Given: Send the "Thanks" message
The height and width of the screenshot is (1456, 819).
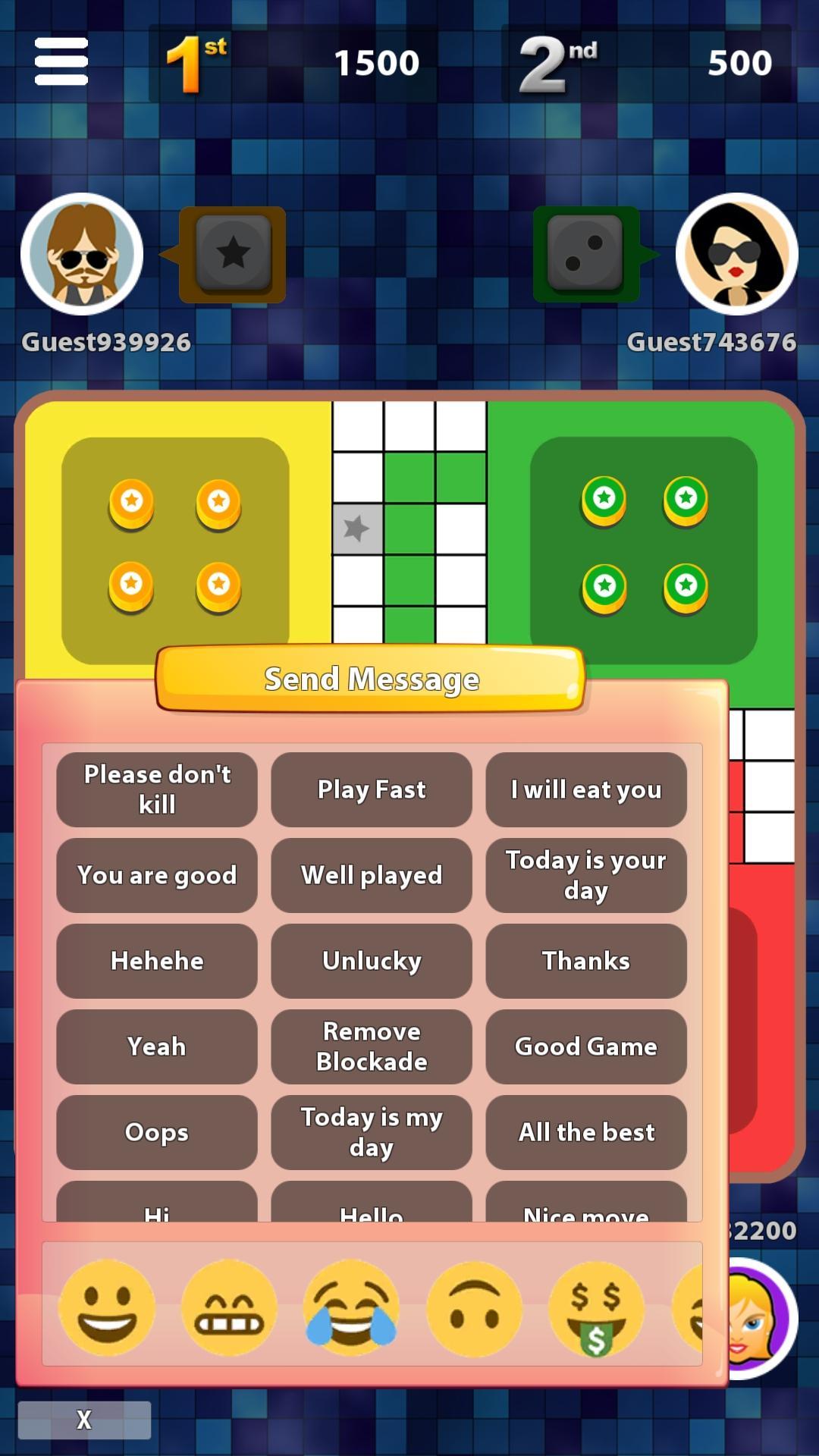Looking at the screenshot, I should click(585, 960).
